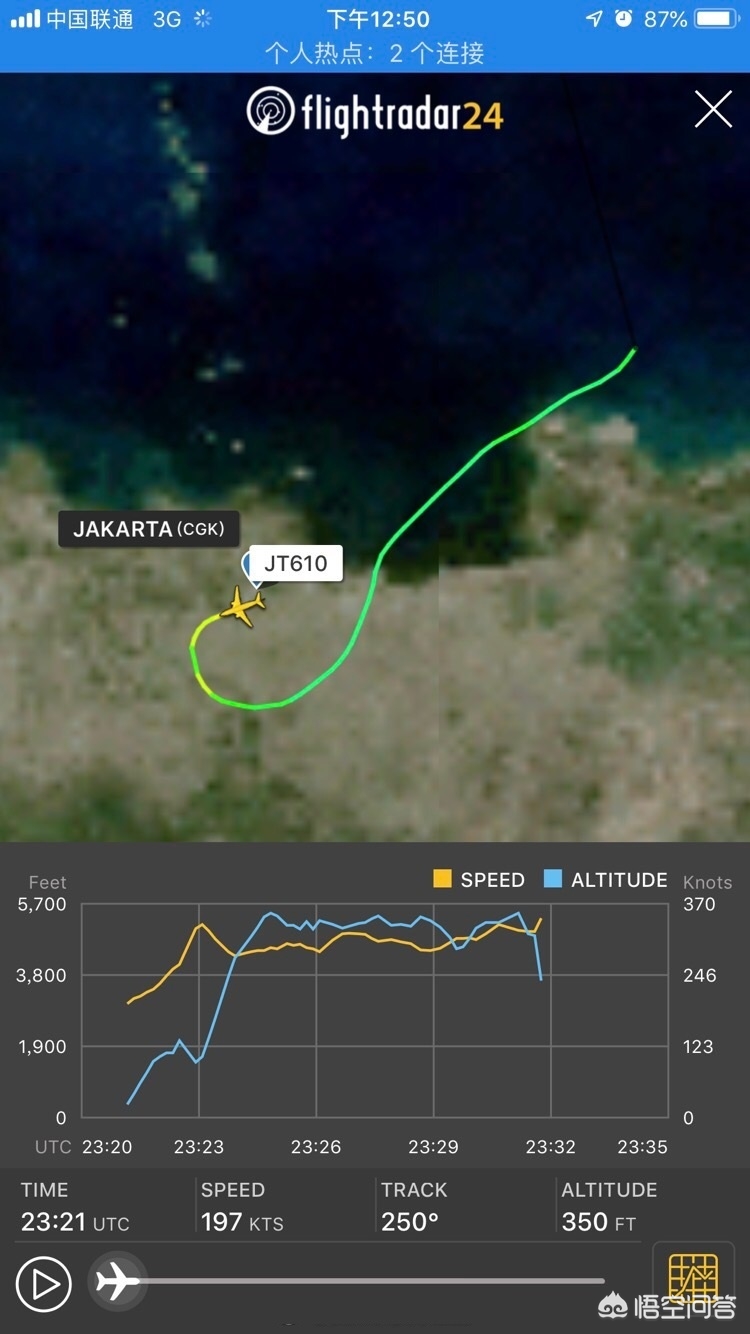
Task: Tap the JT610 flight label
Action: click(295, 563)
